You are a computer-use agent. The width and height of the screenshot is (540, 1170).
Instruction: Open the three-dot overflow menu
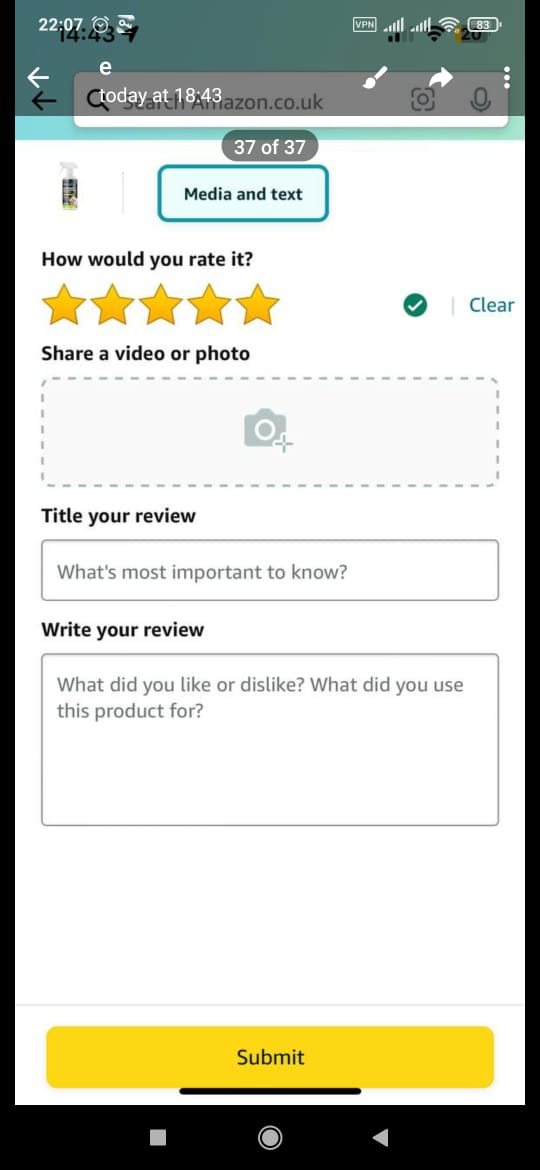point(507,77)
